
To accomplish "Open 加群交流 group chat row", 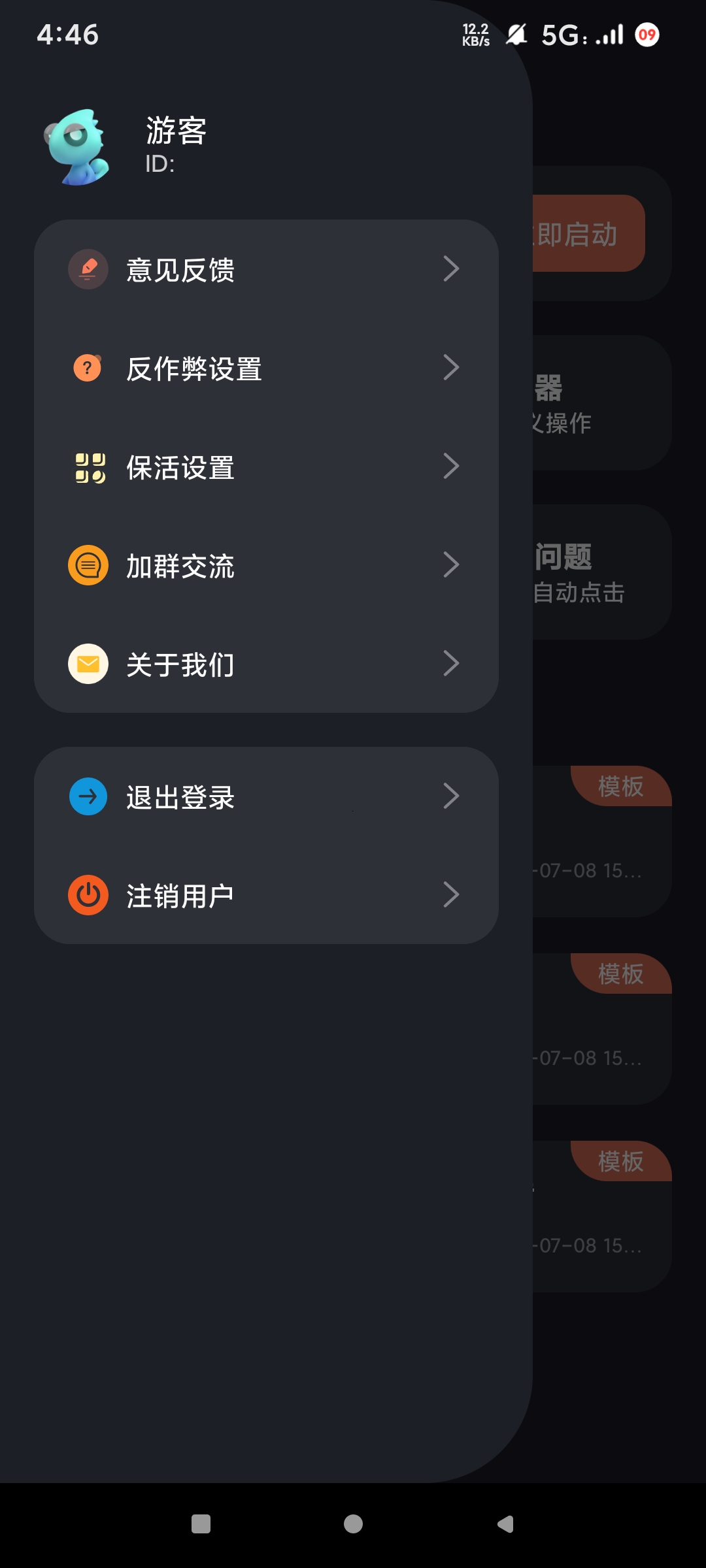I will 266,565.
